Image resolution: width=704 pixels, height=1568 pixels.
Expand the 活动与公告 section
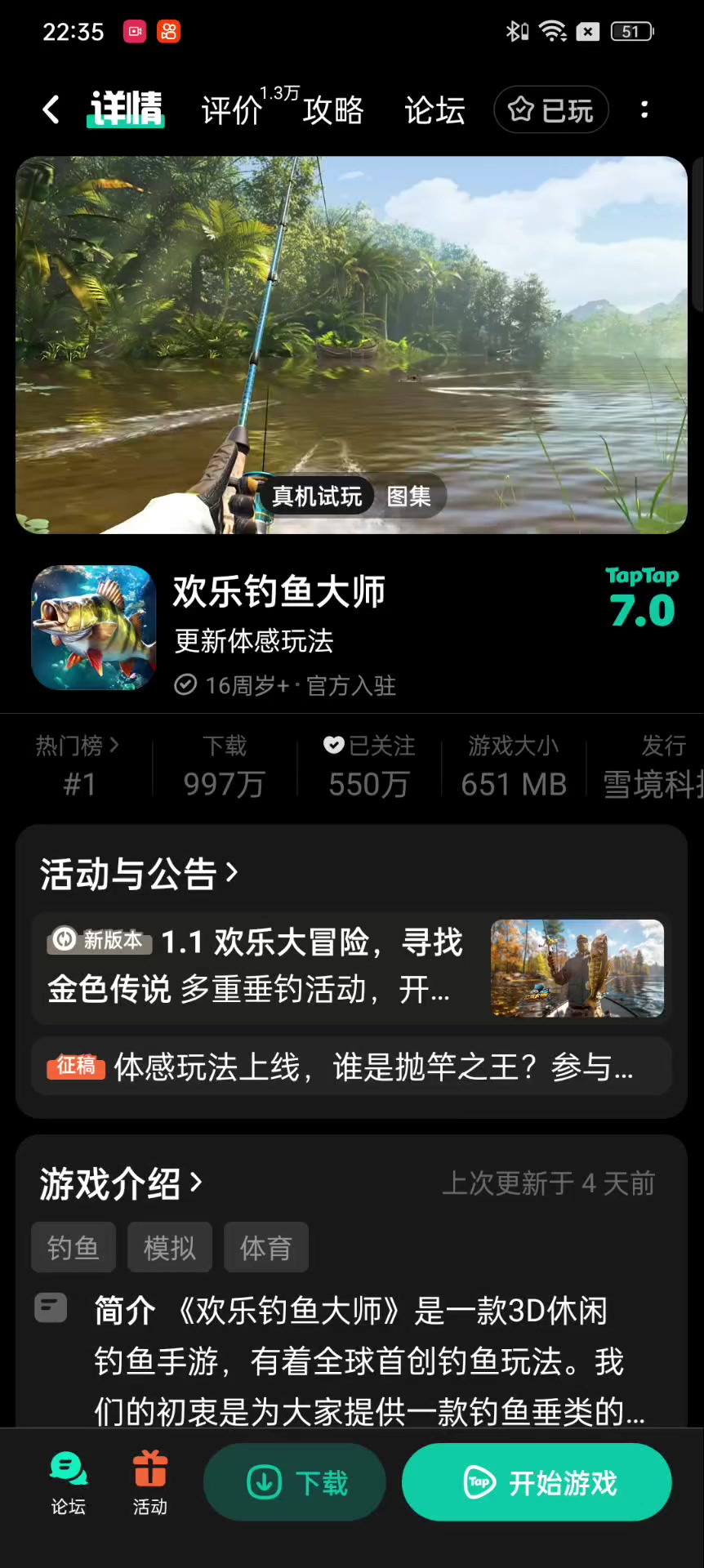139,874
